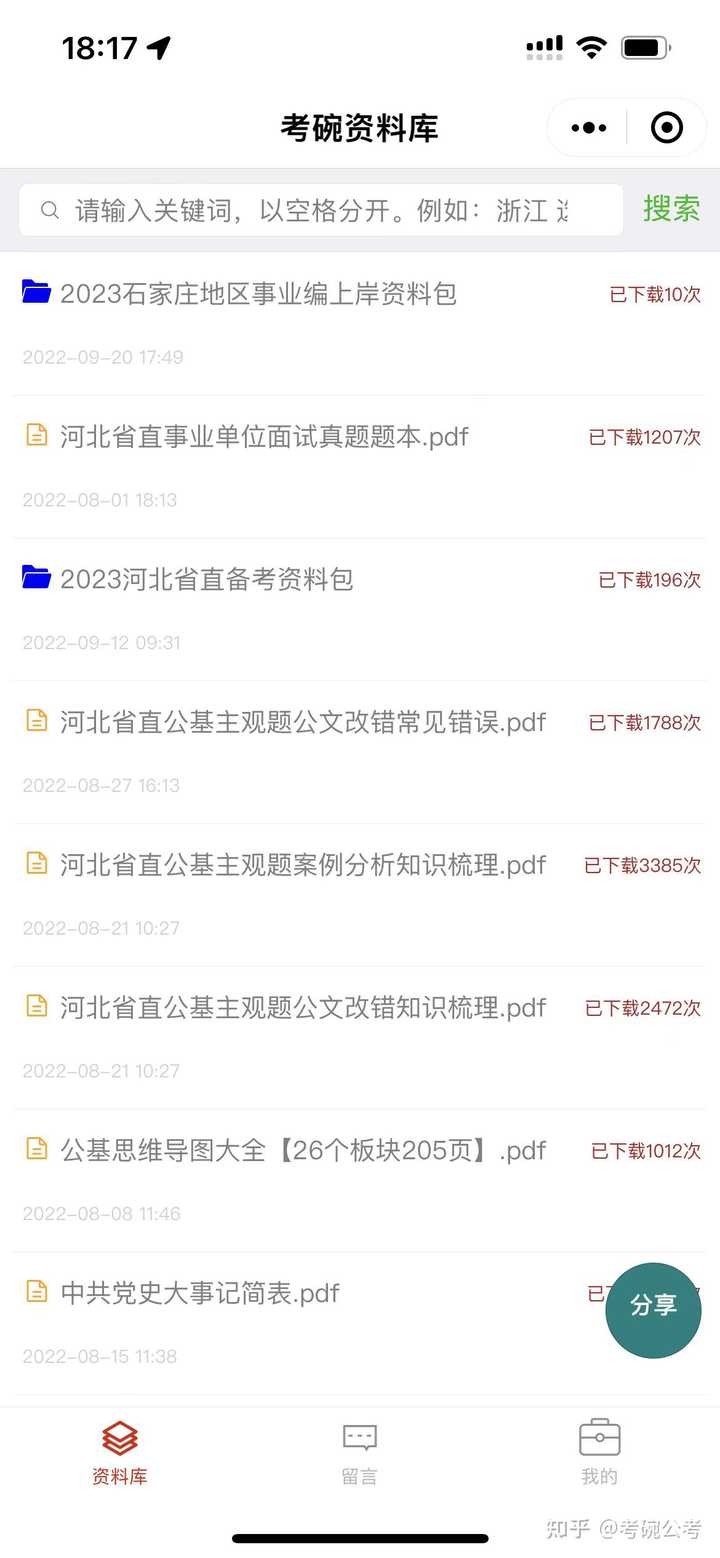
Task: Tap the keyword search input field
Action: pyautogui.click(x=320, y=210)
